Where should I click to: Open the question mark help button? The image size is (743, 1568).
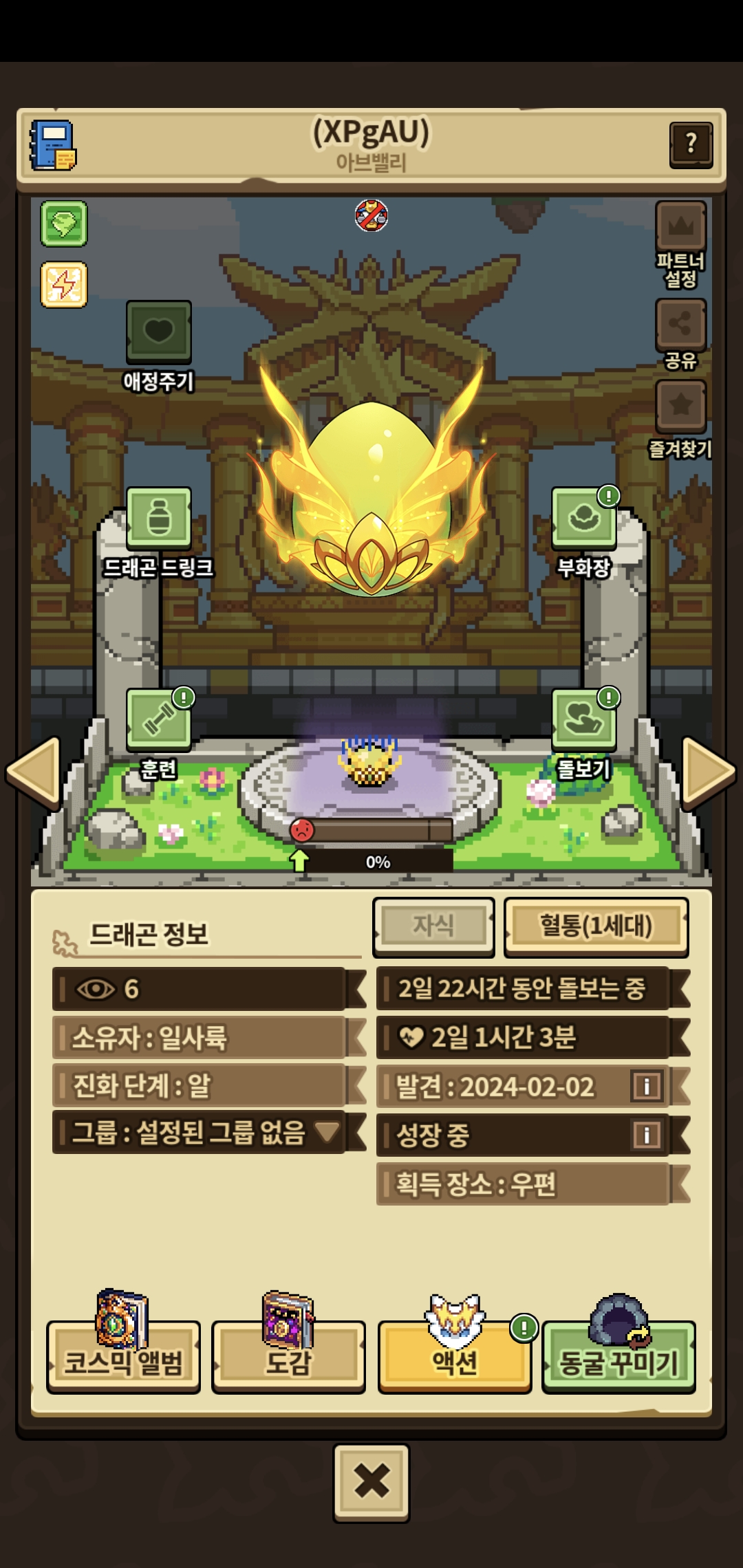pyautogui.click(x=691, y=144)
